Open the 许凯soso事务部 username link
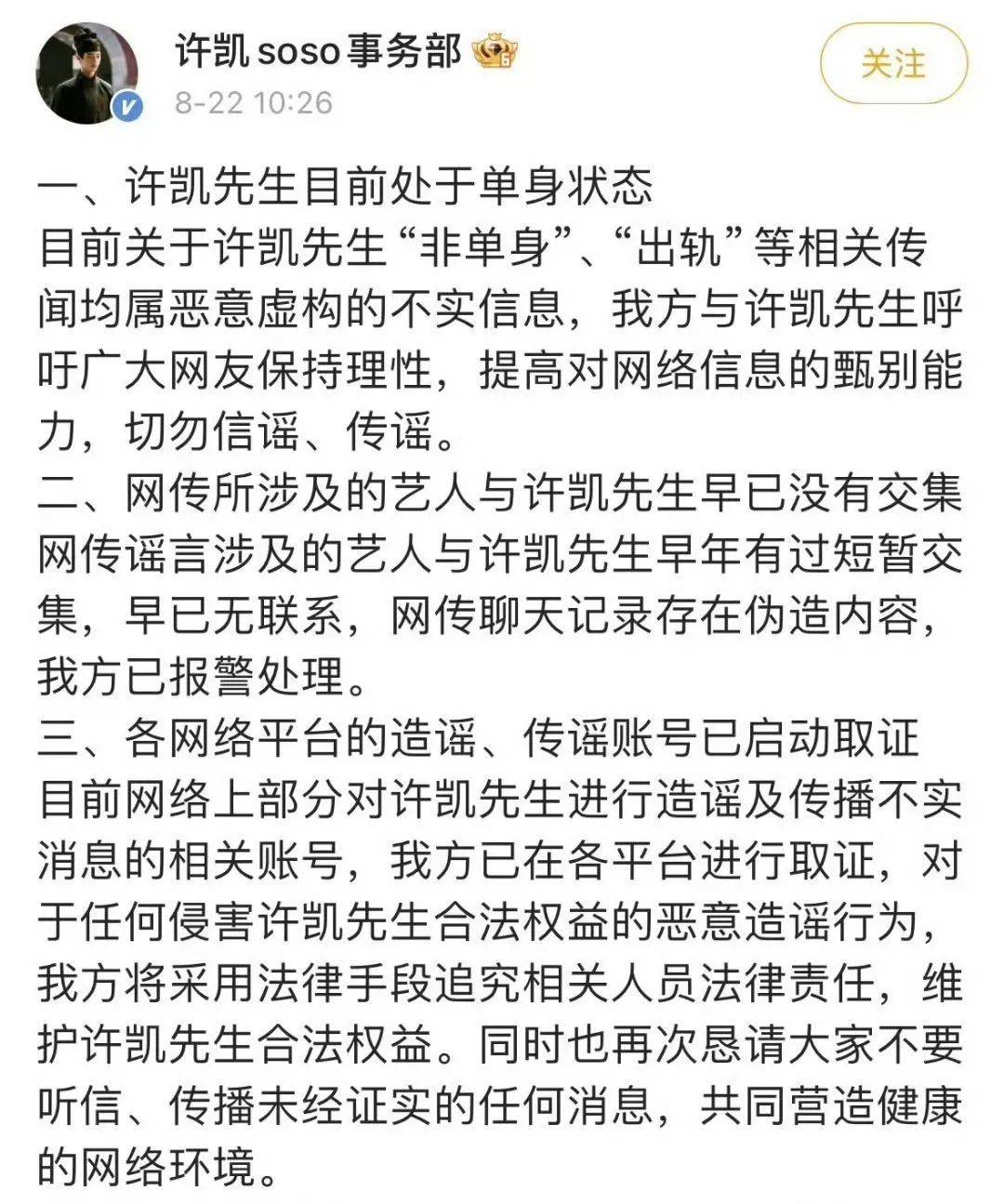Image resolution: width=1004 pixels, height=1204 pixels. pos(317,52)
